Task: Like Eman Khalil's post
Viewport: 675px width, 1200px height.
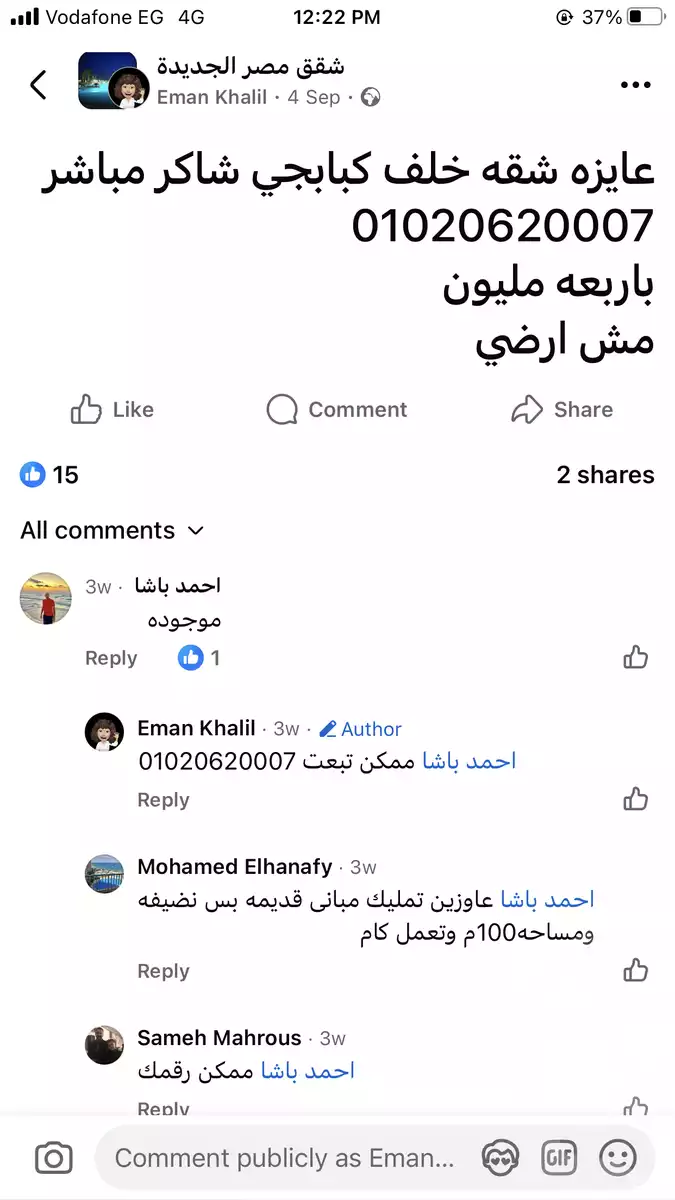Action: pyautogui.click(x=112, y=409)
